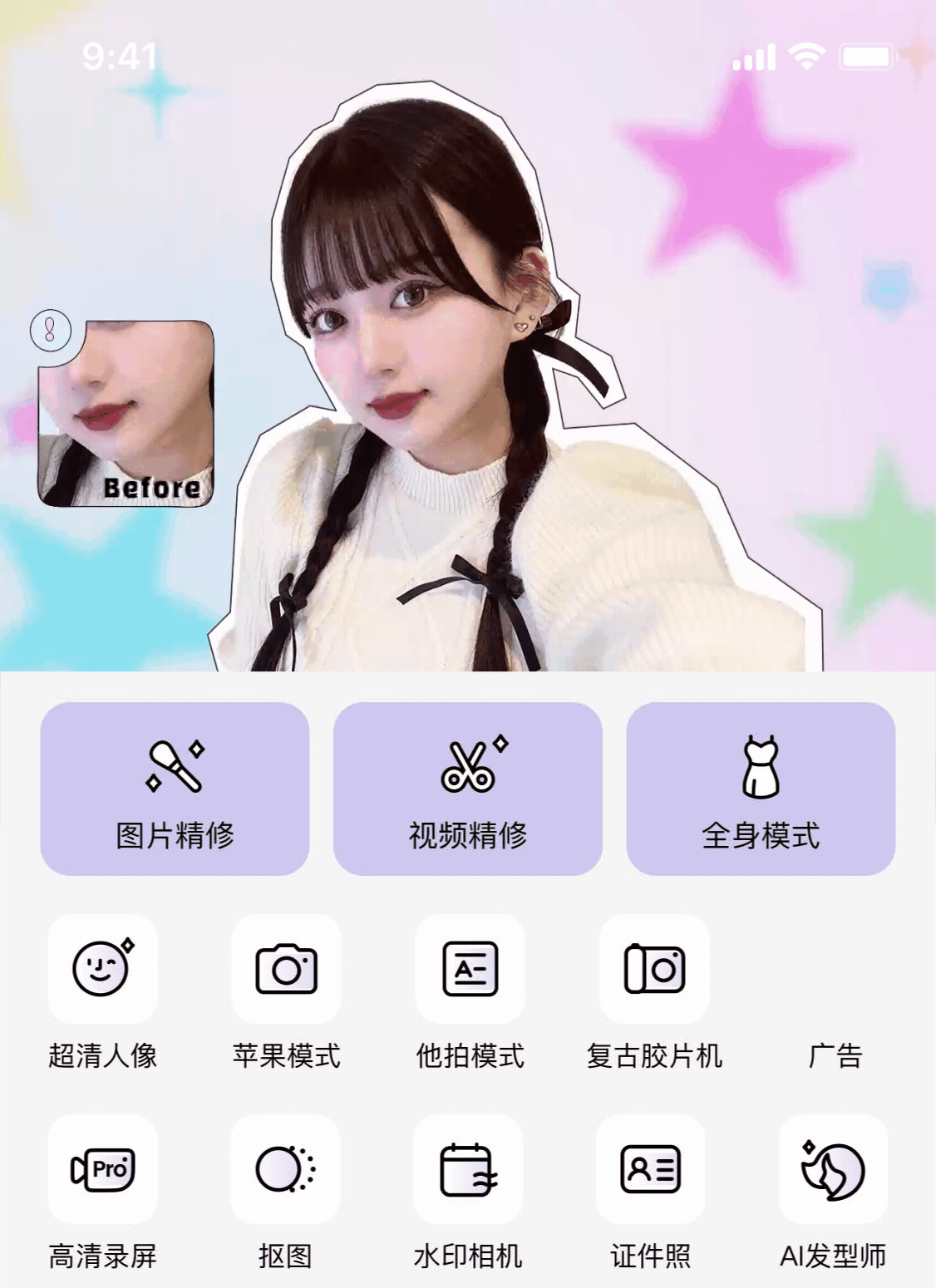The image size is (936, 1288).
Task: Open 视频精修 video retouch
Action: [x=467, y=788]
